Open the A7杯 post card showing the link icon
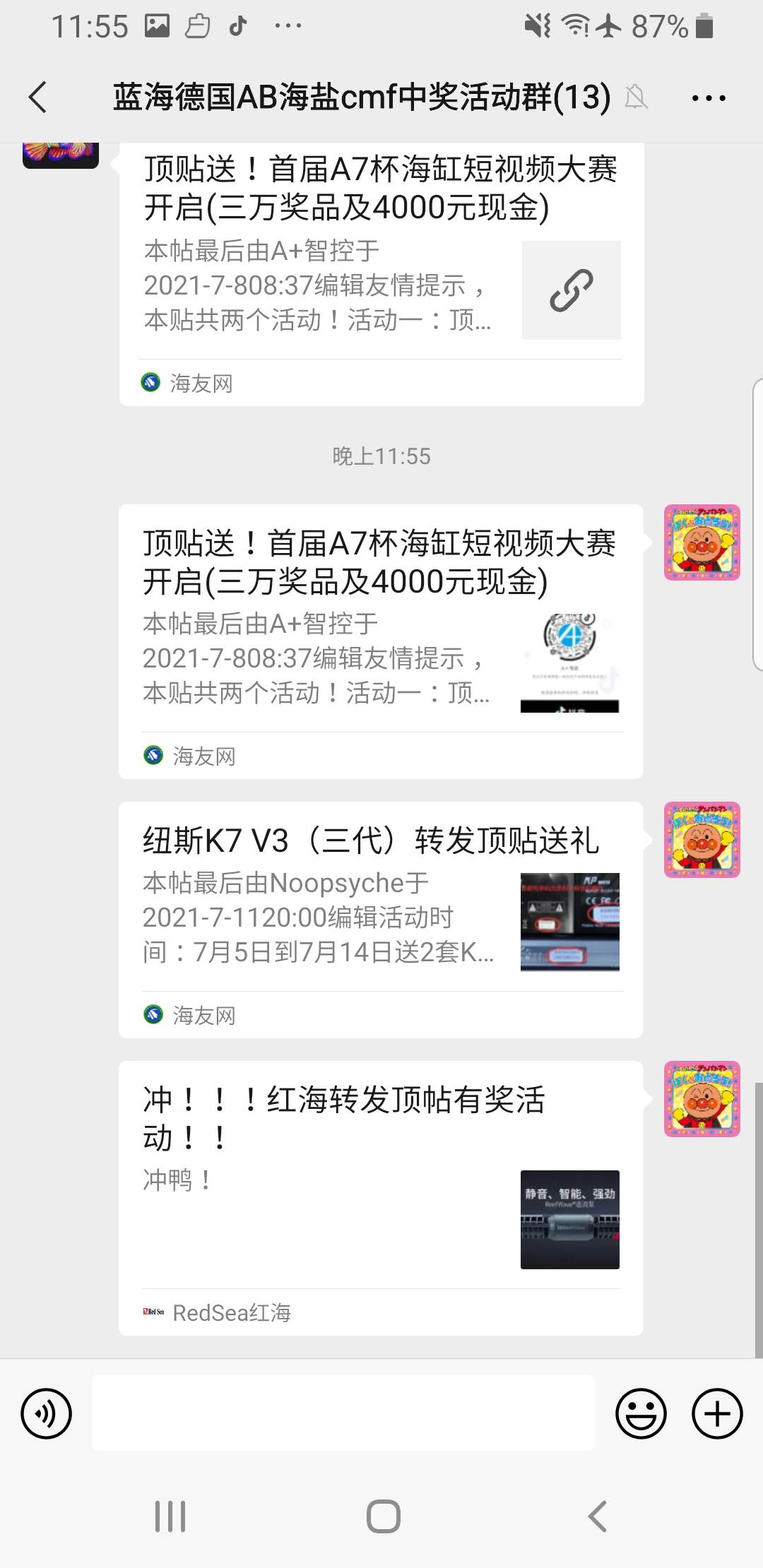This screenshot has height=1568, width=763. tap(381, 275)
